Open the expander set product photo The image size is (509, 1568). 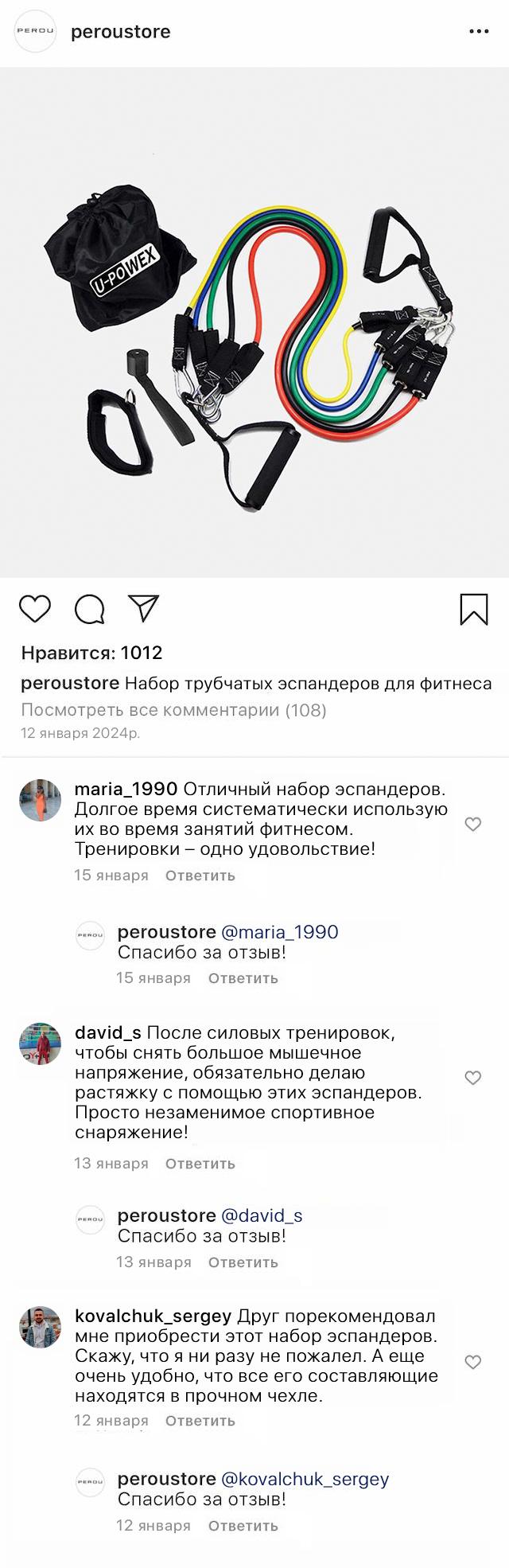[x=254, y=322]
